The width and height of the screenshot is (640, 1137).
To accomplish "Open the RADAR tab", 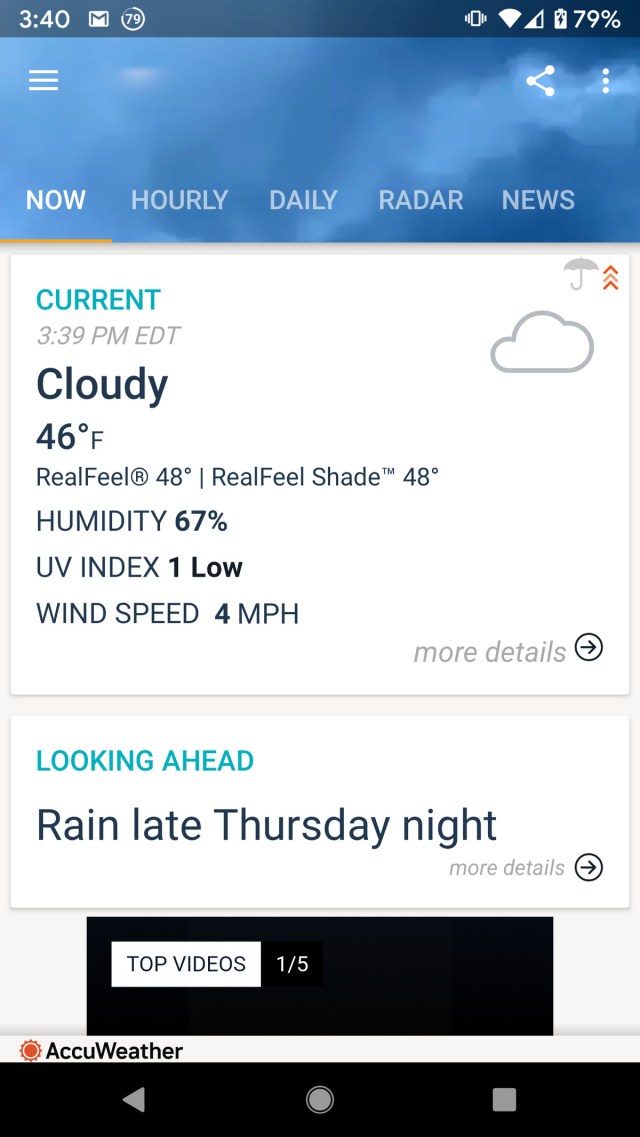I will click(420, 200).
